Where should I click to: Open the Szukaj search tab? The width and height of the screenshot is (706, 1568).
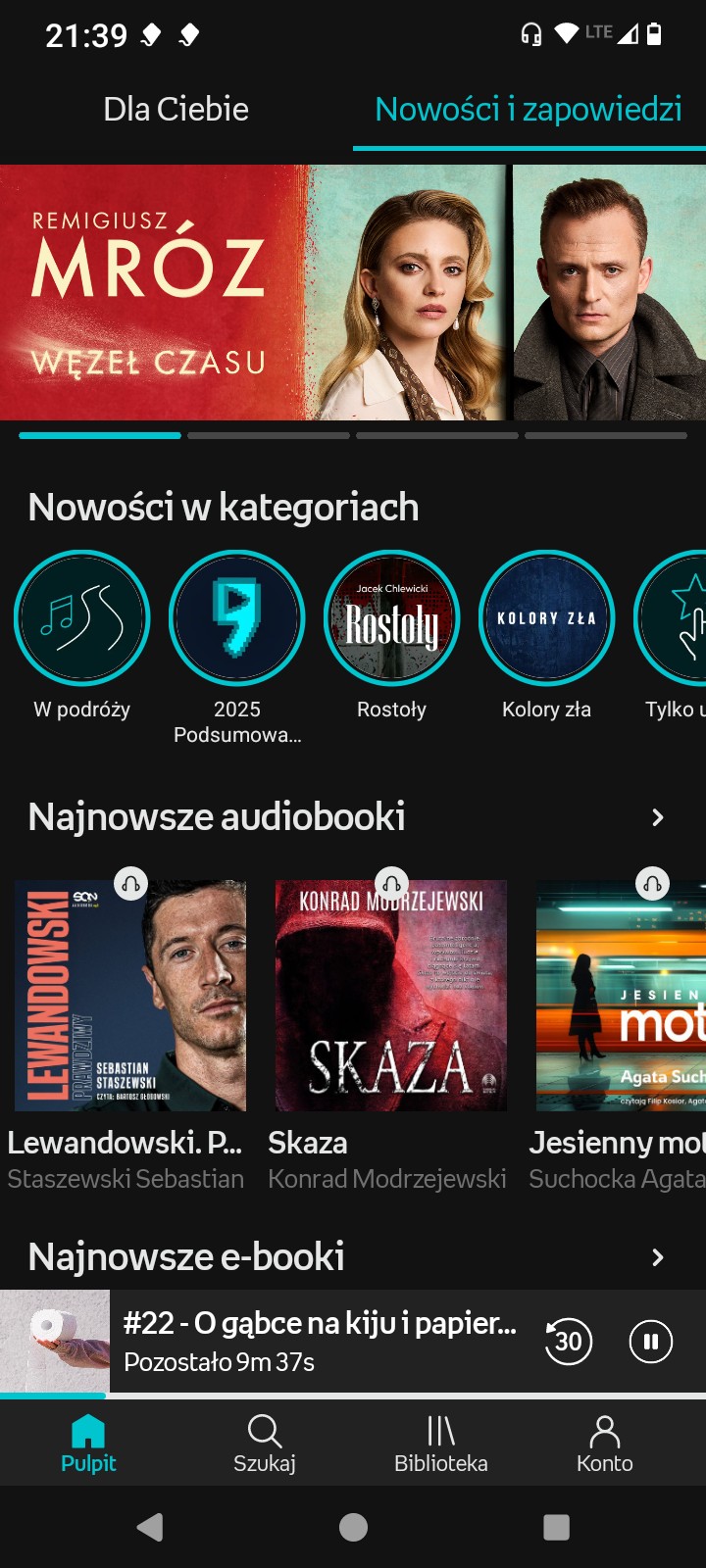pos(265,1444)
